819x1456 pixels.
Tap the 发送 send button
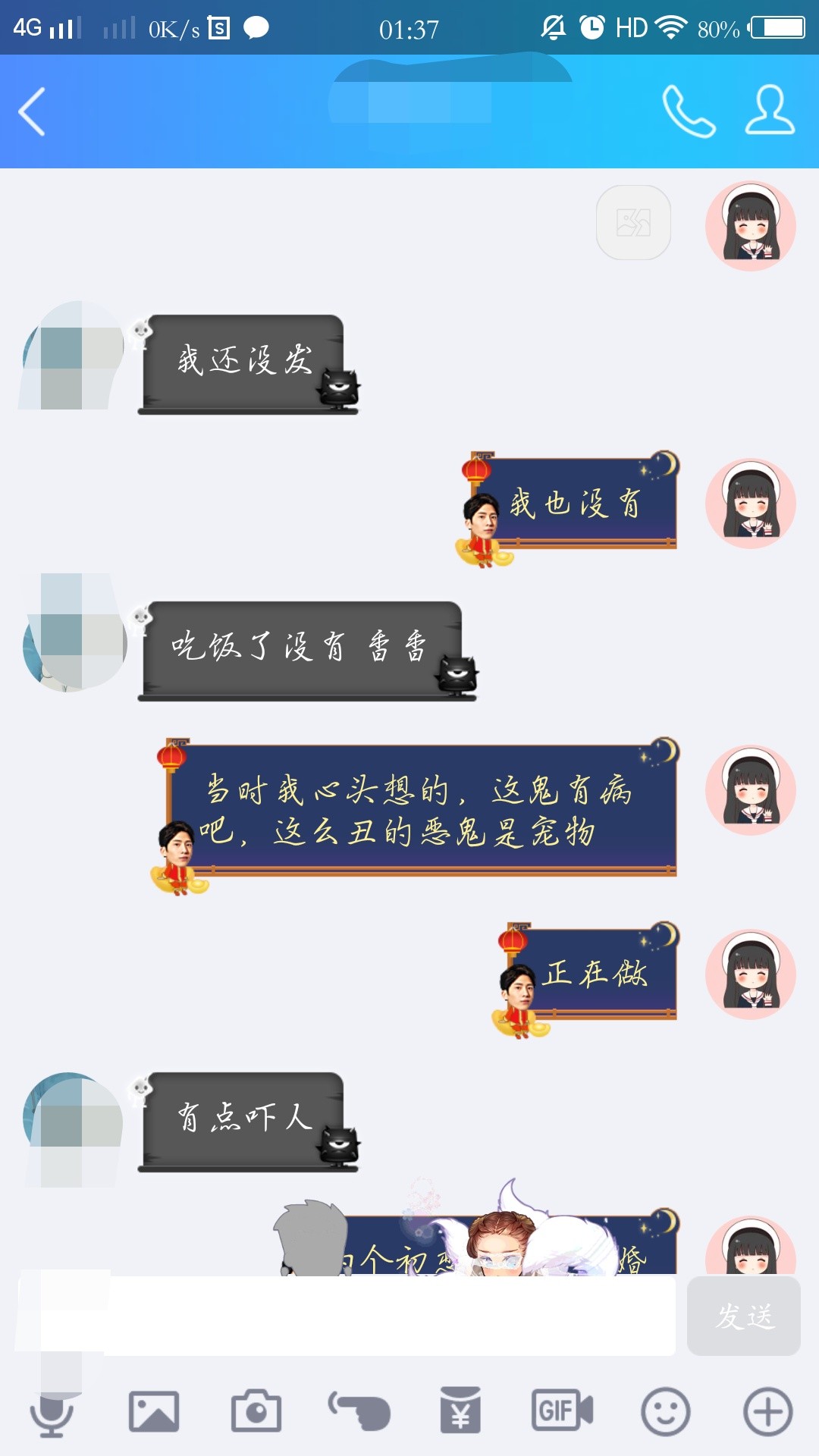click(x=743, y=1316)
